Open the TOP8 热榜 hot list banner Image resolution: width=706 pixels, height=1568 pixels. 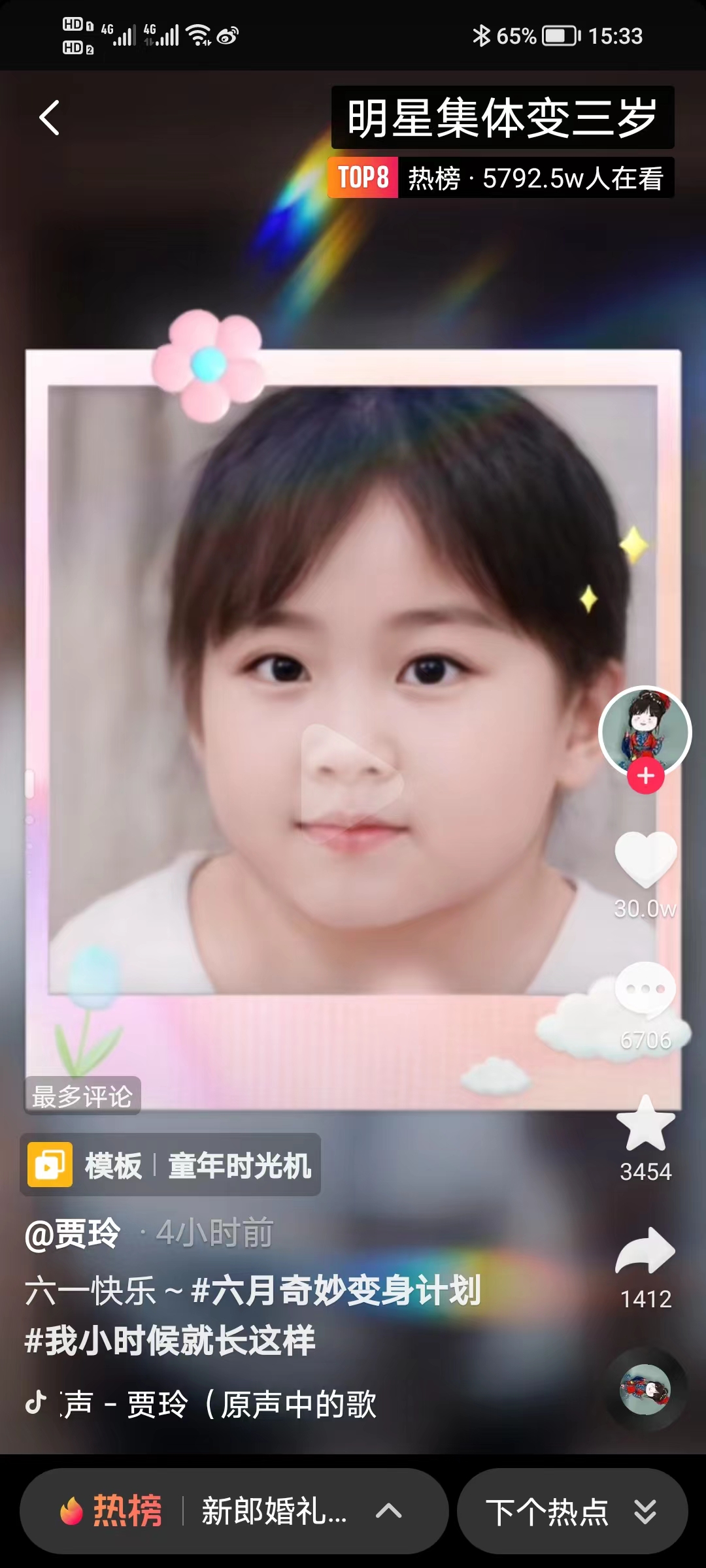[501, 178]
